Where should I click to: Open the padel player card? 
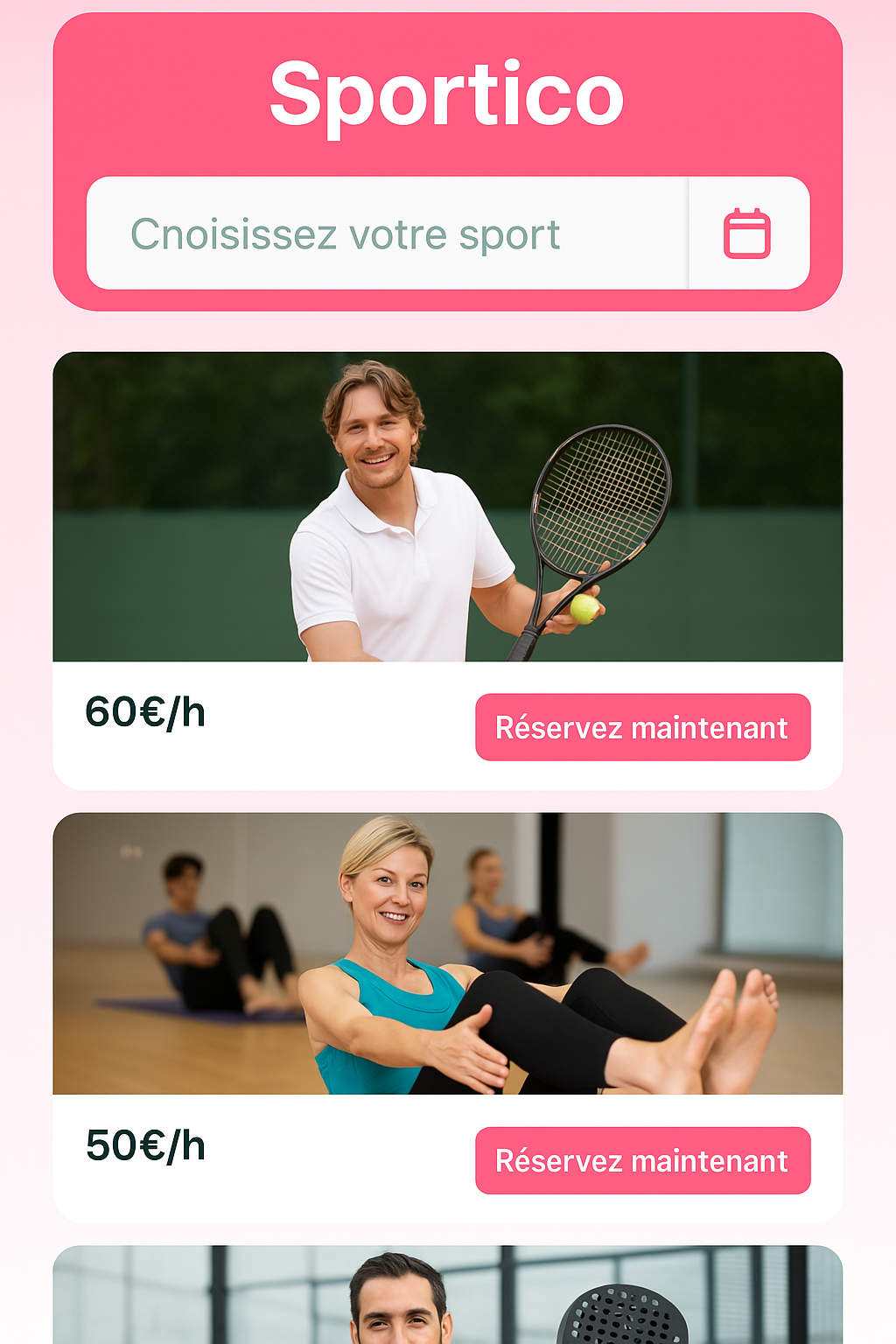pyautogui.click(x=447, y=1295)
